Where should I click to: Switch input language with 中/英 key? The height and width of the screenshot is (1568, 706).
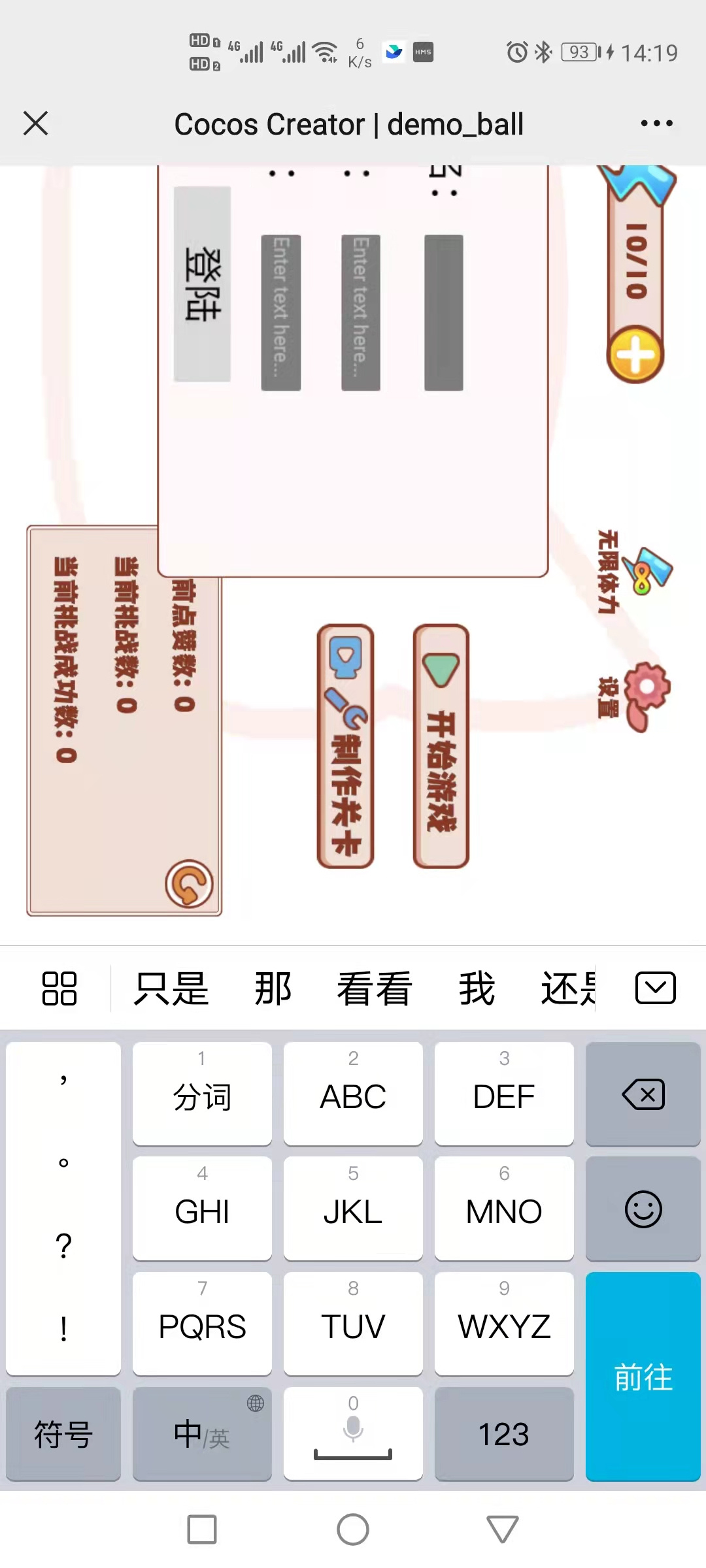(x=202, y=1434)
